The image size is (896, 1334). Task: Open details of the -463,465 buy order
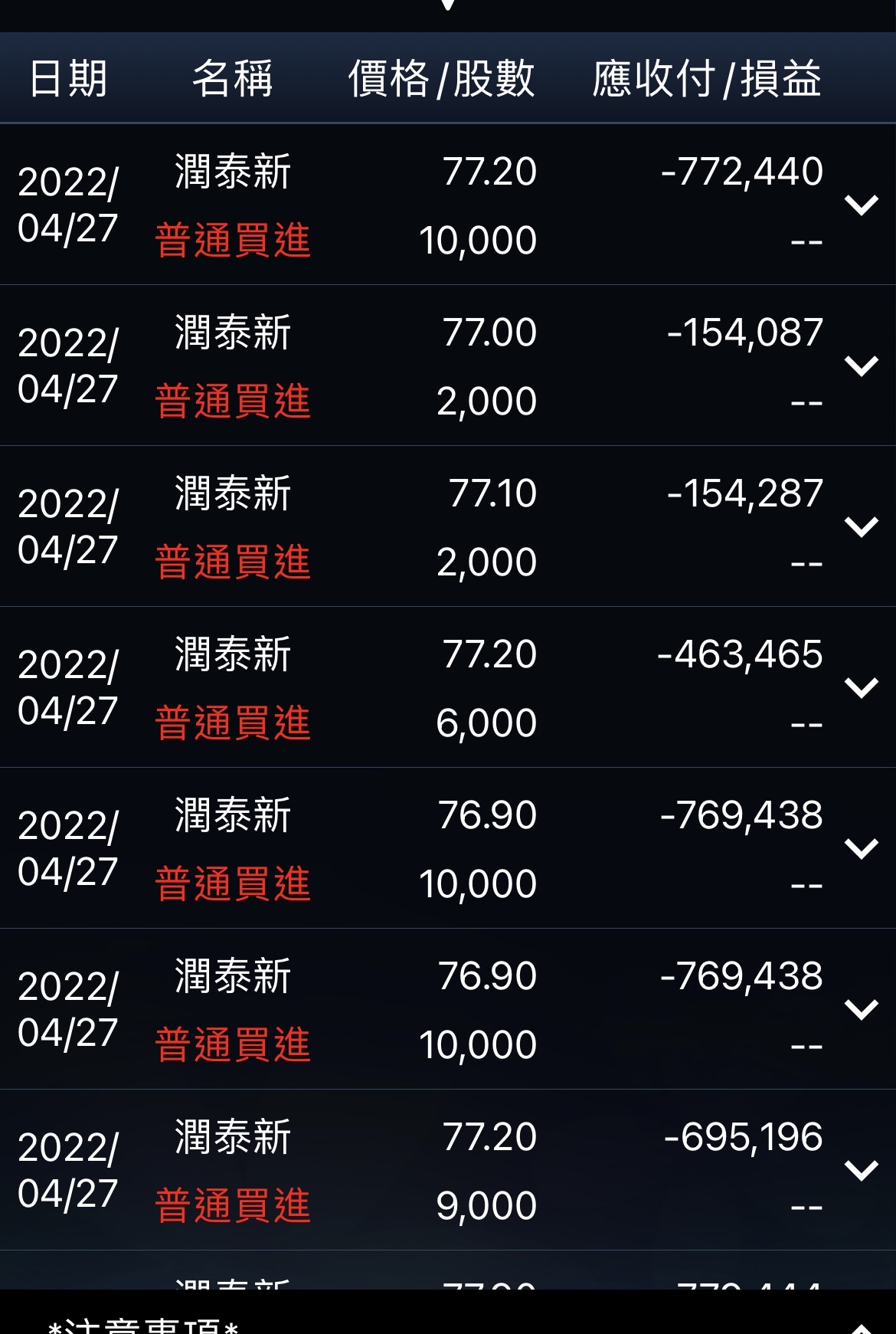pyautogui.click(x=861, y=688)
